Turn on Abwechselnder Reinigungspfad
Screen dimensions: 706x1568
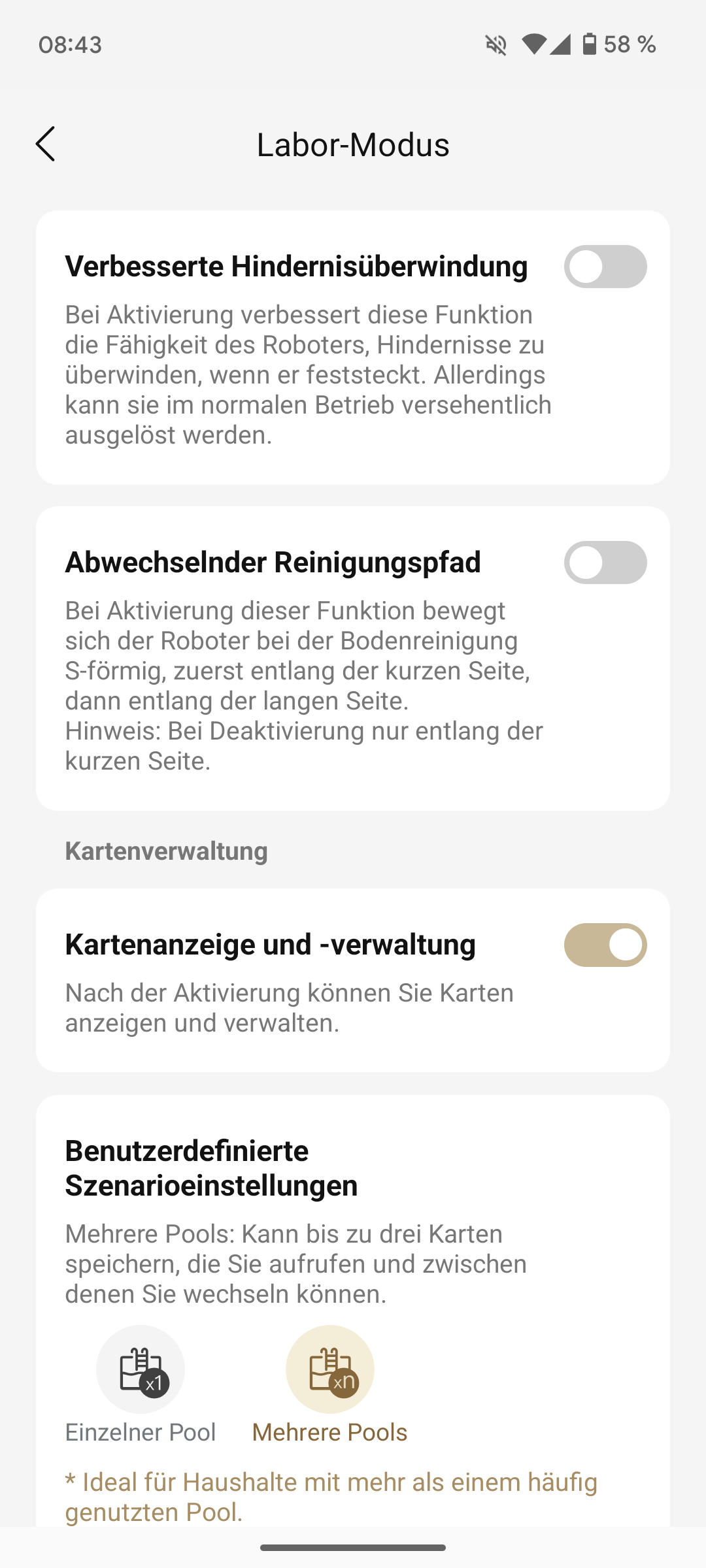(x=605, y=563)
